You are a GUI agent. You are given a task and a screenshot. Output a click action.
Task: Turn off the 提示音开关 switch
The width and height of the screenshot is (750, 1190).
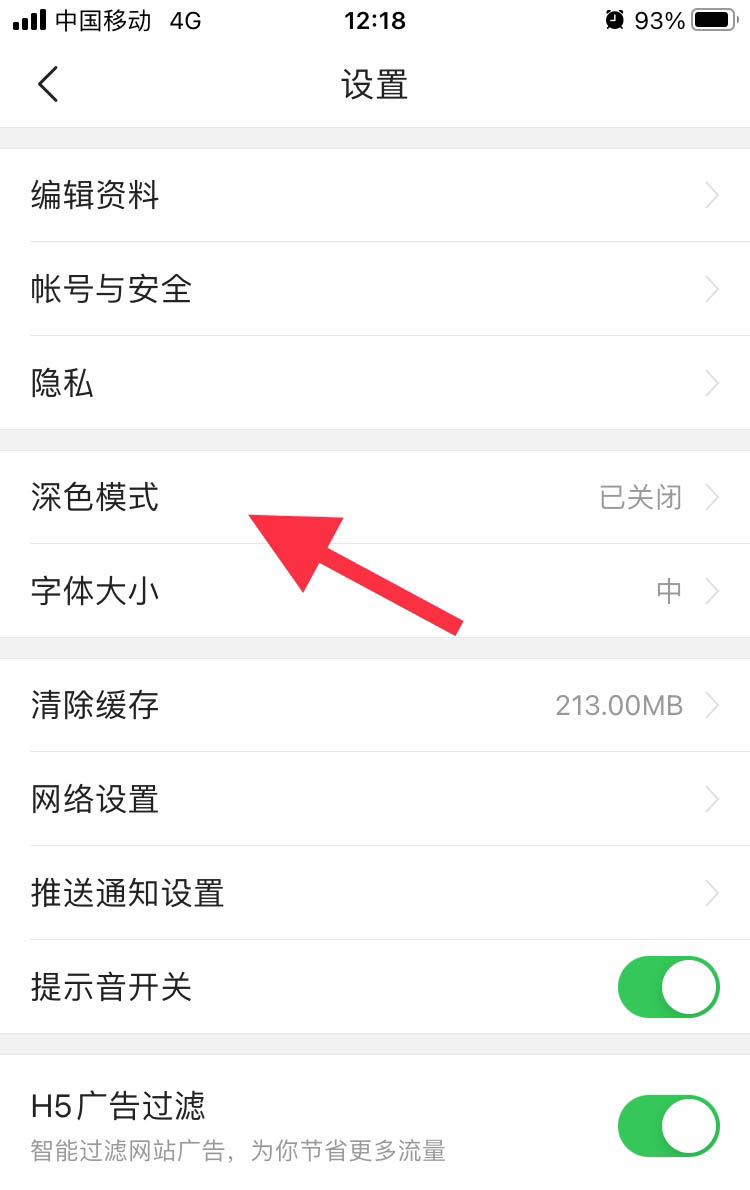point(668,987)
